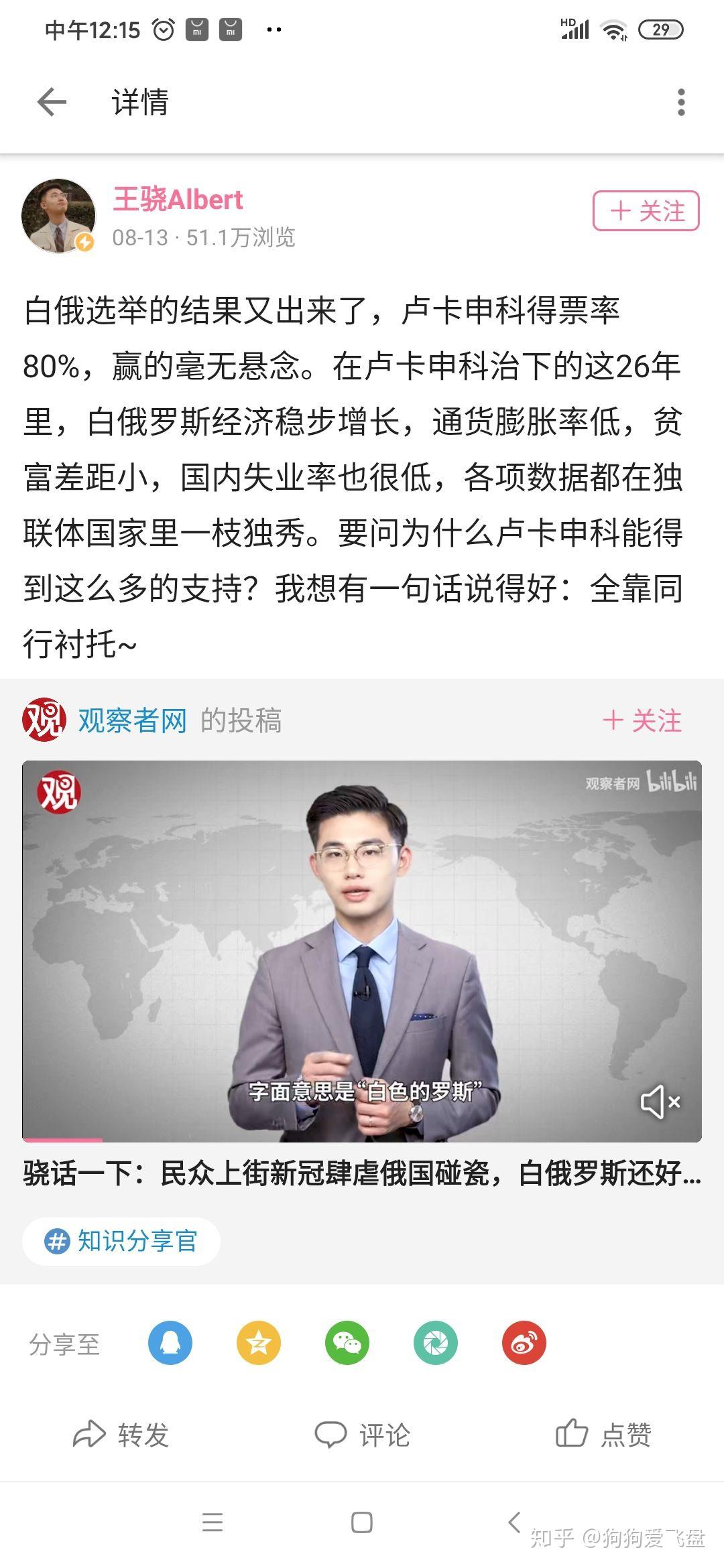Open the recent apps menu button

[x=213, y=1522]
